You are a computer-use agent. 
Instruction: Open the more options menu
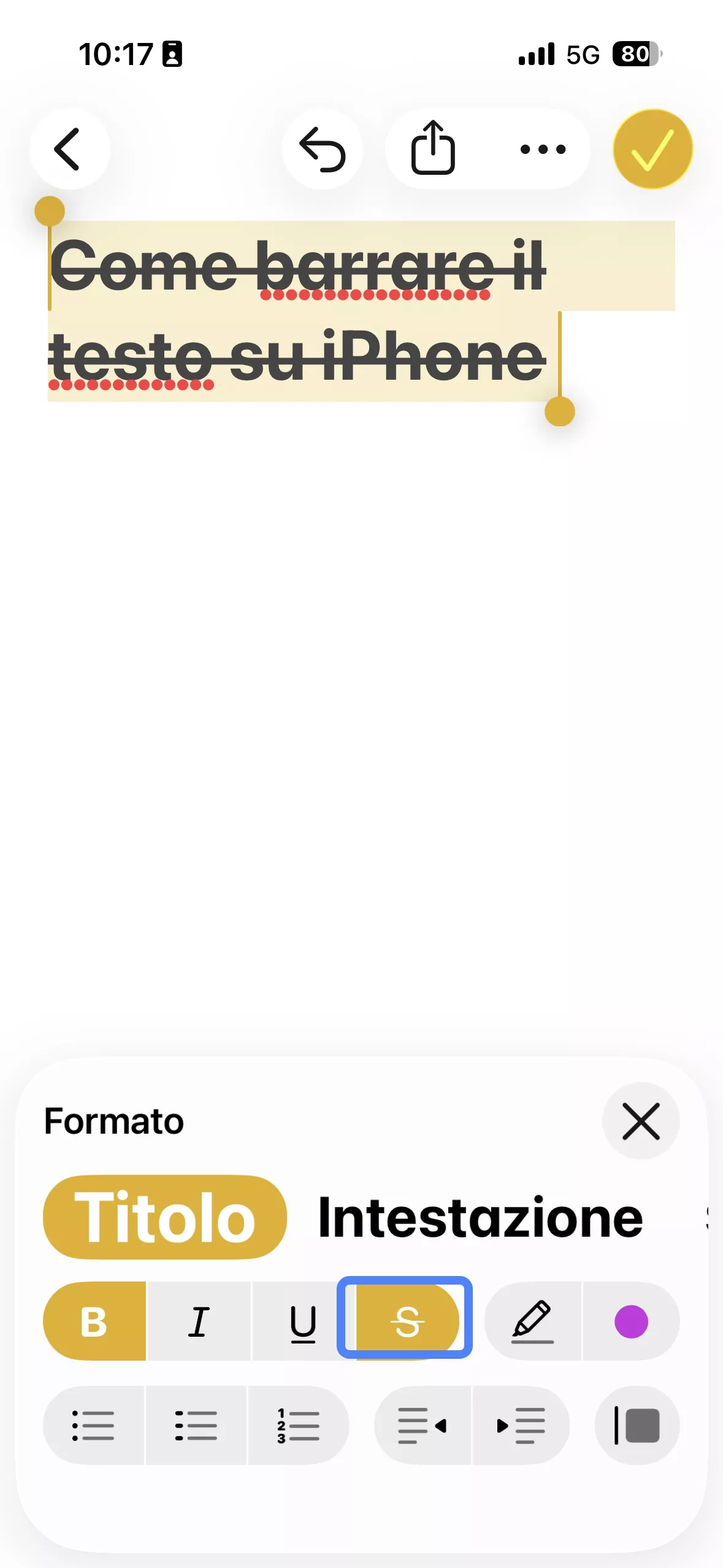(542, 148)
